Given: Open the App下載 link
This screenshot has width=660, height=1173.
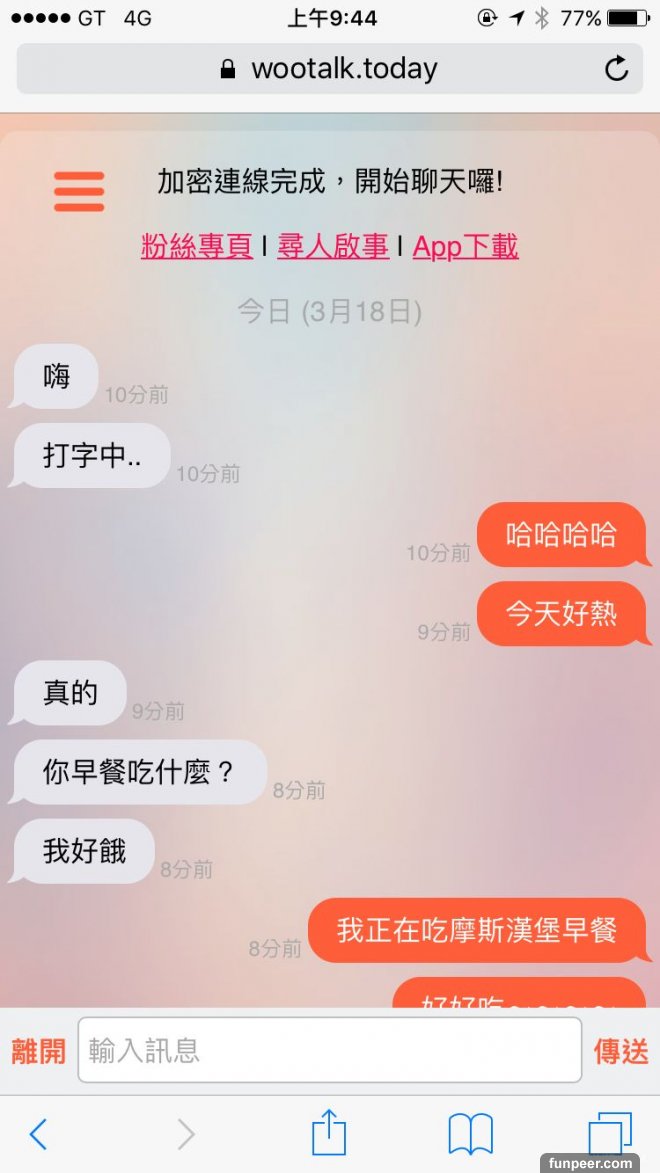Looking at the screenshot, I should point(465,246).
